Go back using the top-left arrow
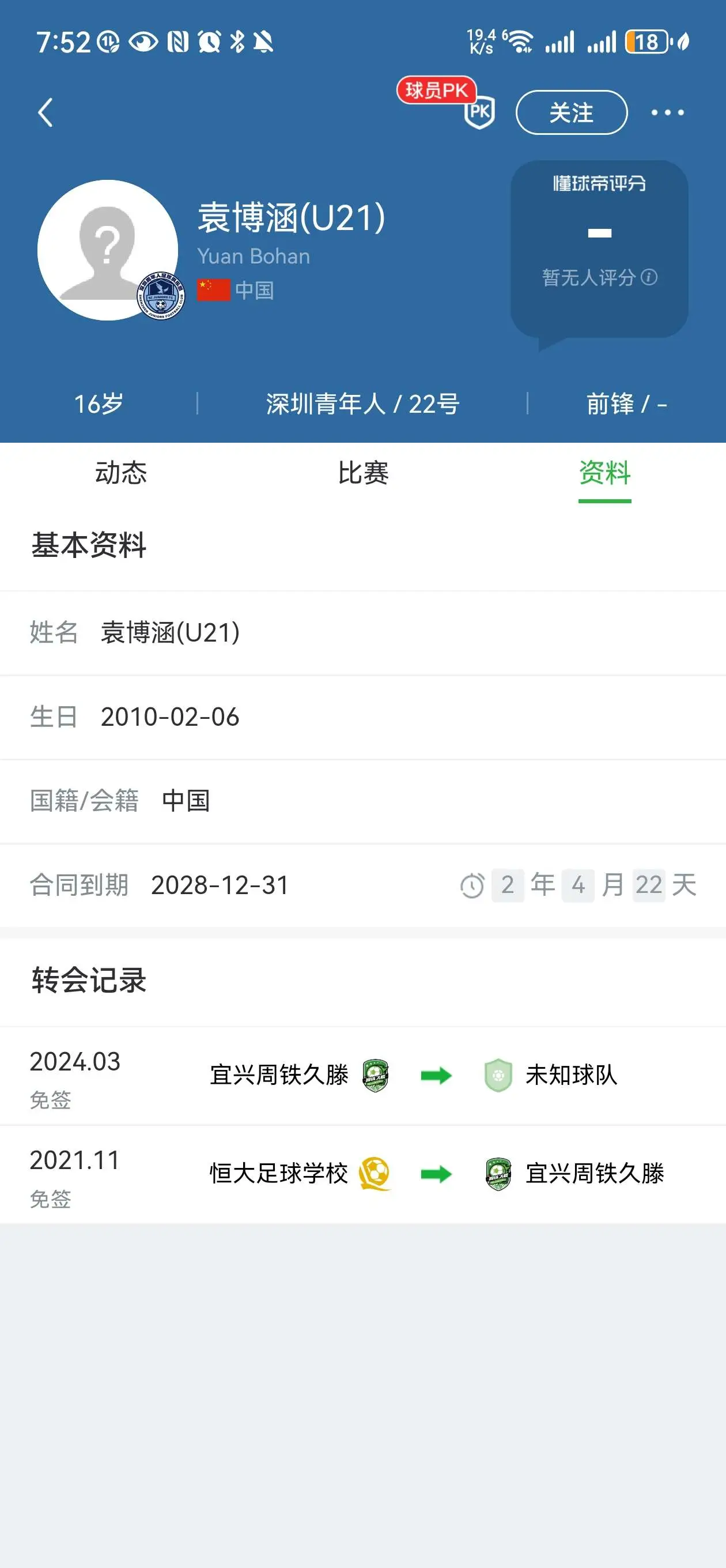The width and height of the screenshot is (726, 1568). tap(46, 112)
